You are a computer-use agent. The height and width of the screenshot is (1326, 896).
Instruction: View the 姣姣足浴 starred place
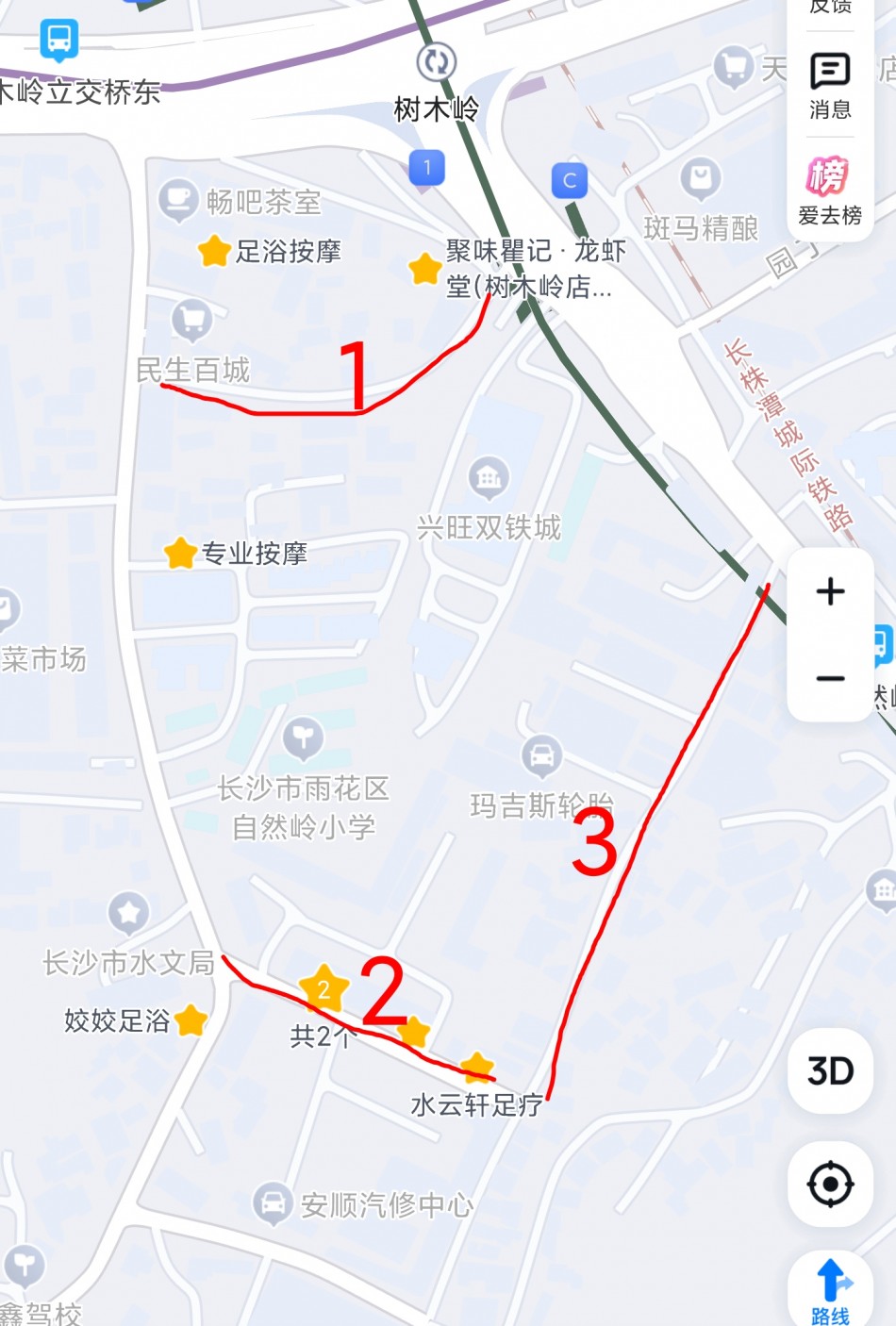191,1019
